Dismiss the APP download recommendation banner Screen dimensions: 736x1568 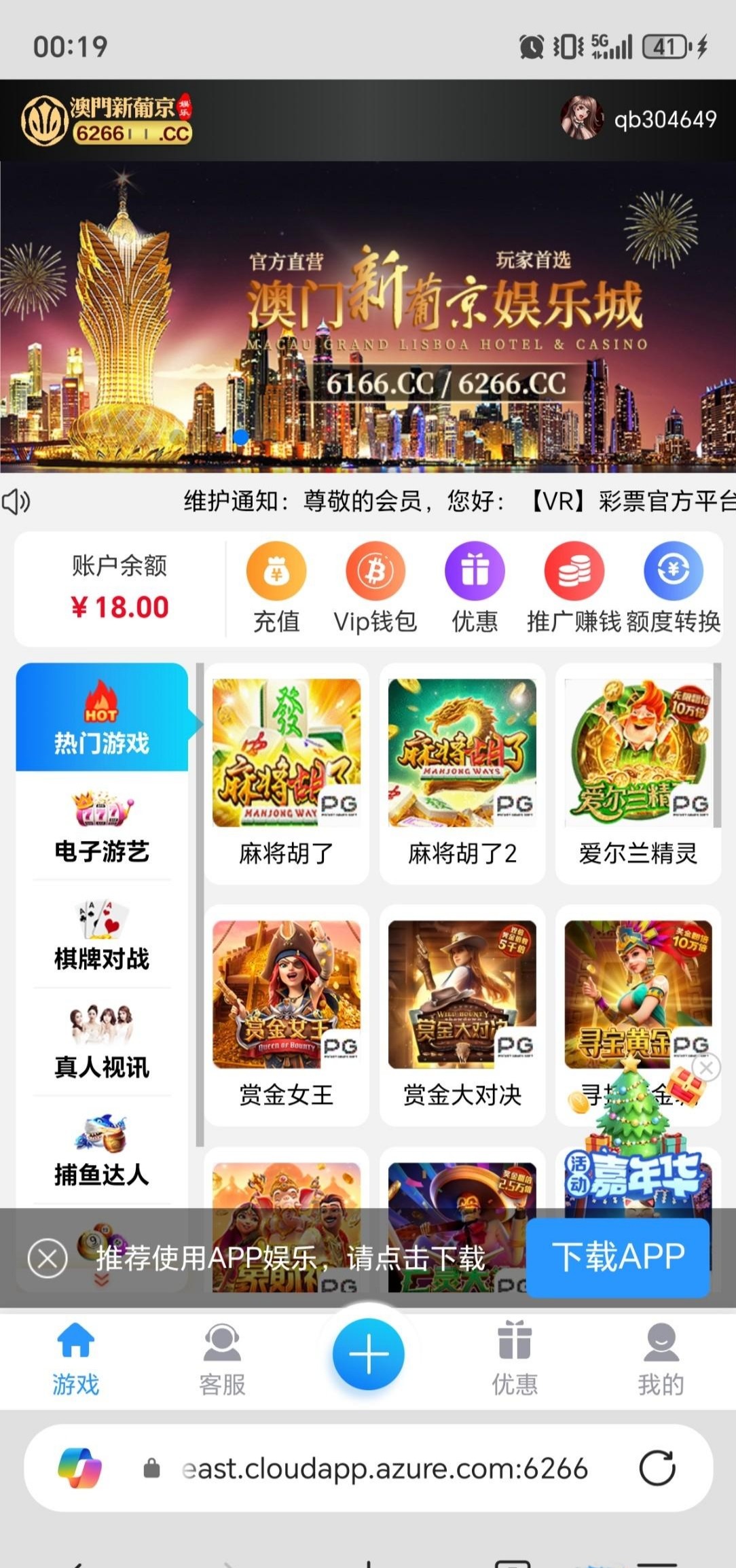pos(48,1258)
